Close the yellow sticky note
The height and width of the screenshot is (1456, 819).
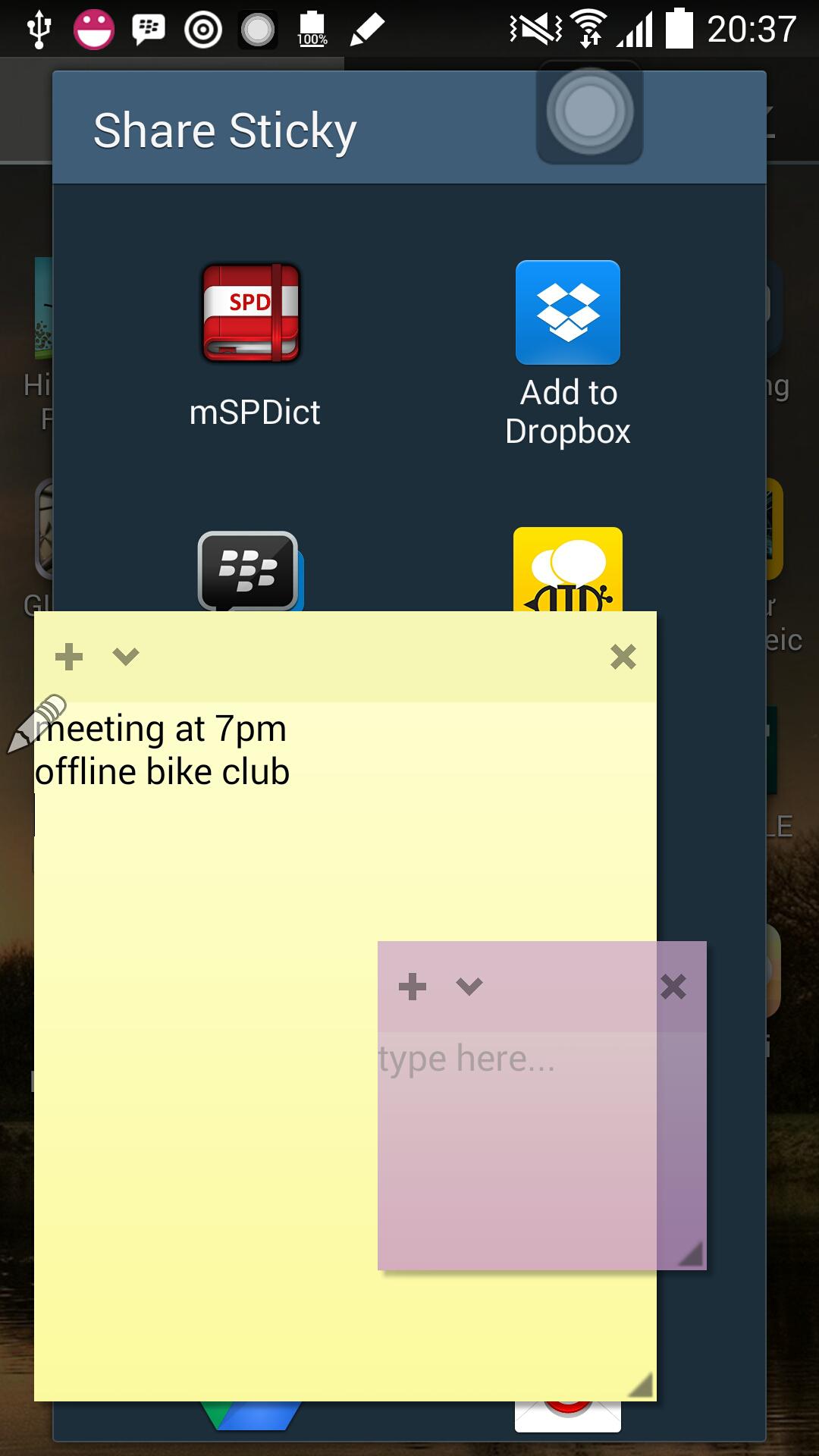623,657
